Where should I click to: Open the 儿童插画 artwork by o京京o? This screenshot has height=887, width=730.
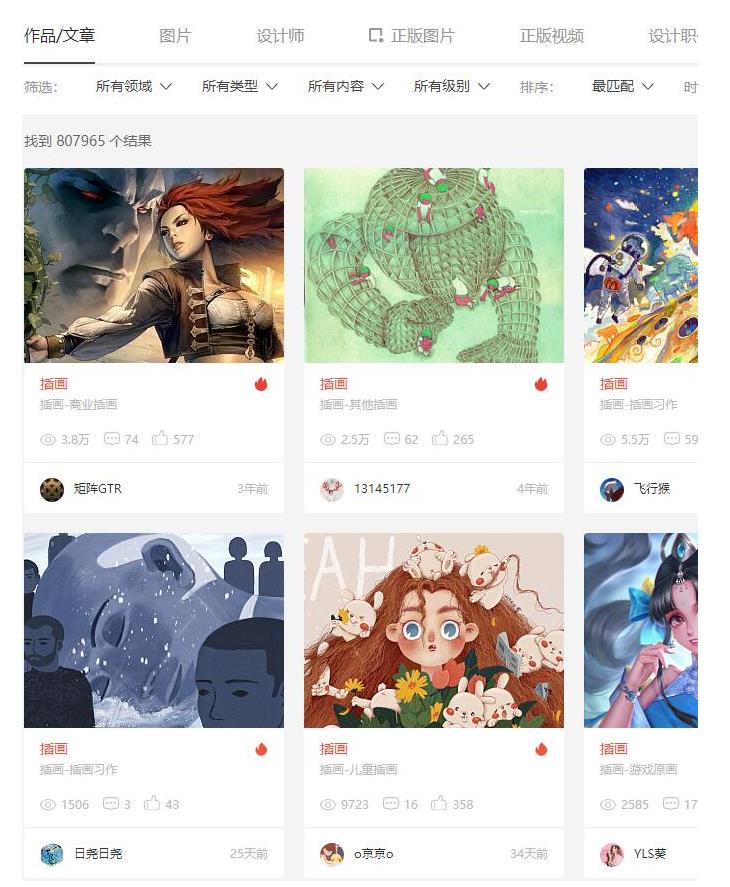tap(434, 630)
